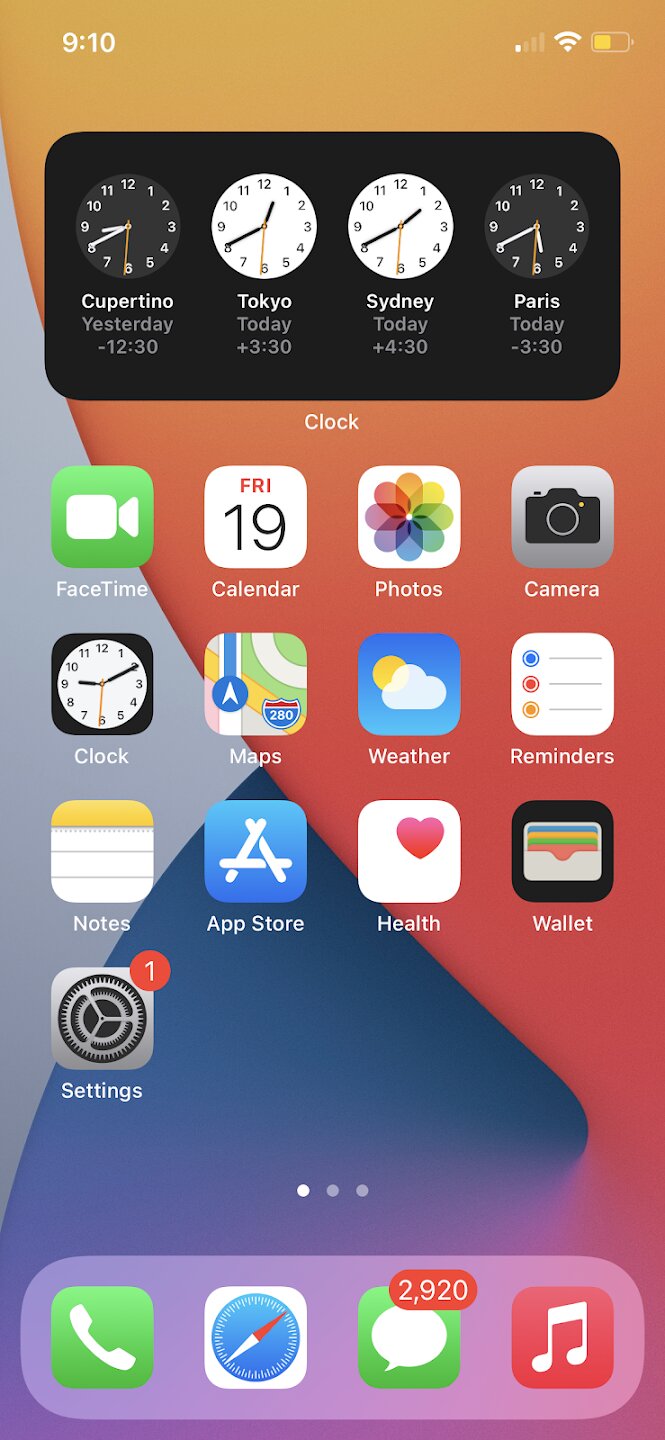665x1440 pixels.
Task: Open Messages with 2,920 unread badge
Action: [x=409, y=1337]
